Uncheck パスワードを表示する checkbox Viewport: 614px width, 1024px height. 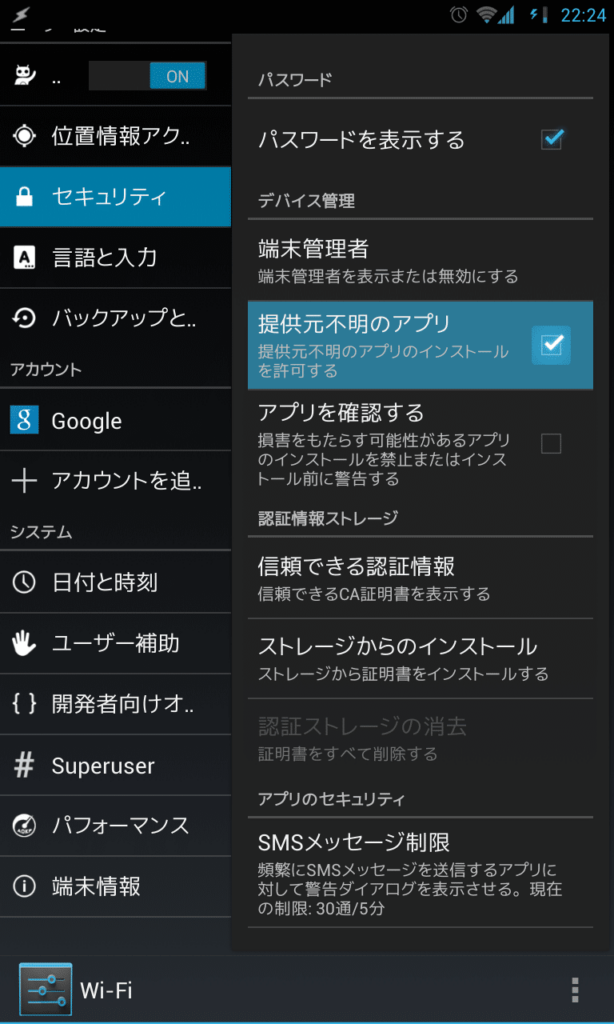pos(552,139)
